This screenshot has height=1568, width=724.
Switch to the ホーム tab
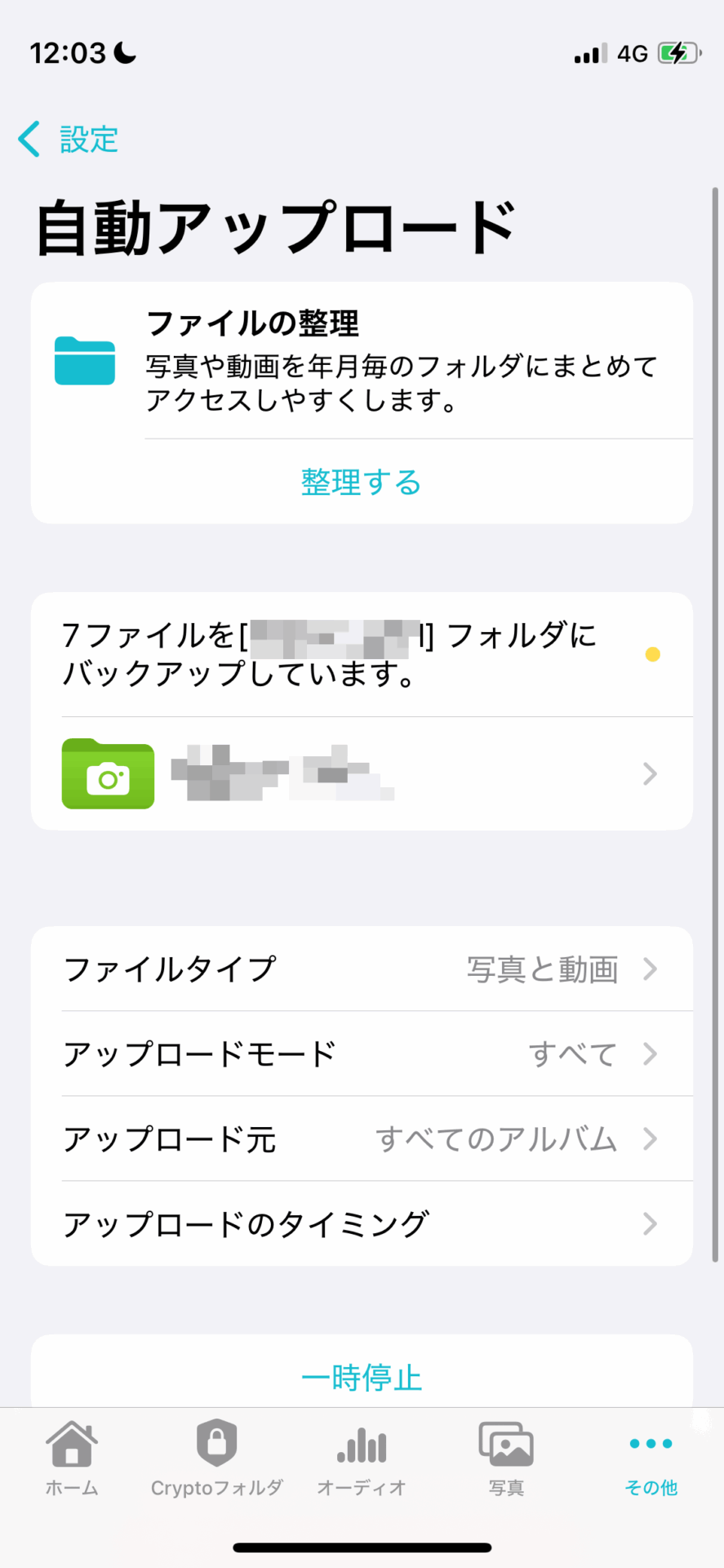pos(72,1459)
